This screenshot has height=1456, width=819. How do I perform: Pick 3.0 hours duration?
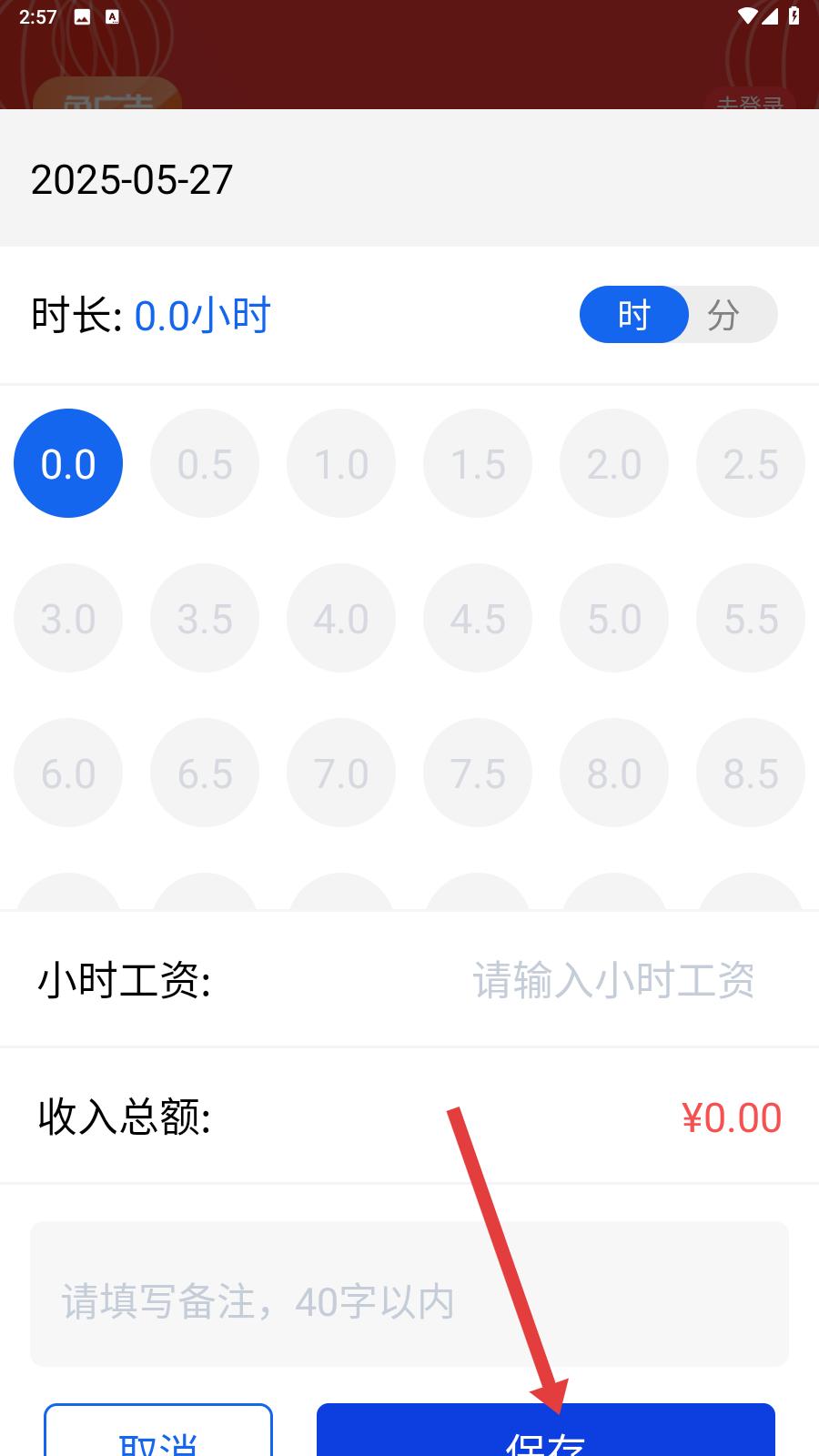(68, 618)
